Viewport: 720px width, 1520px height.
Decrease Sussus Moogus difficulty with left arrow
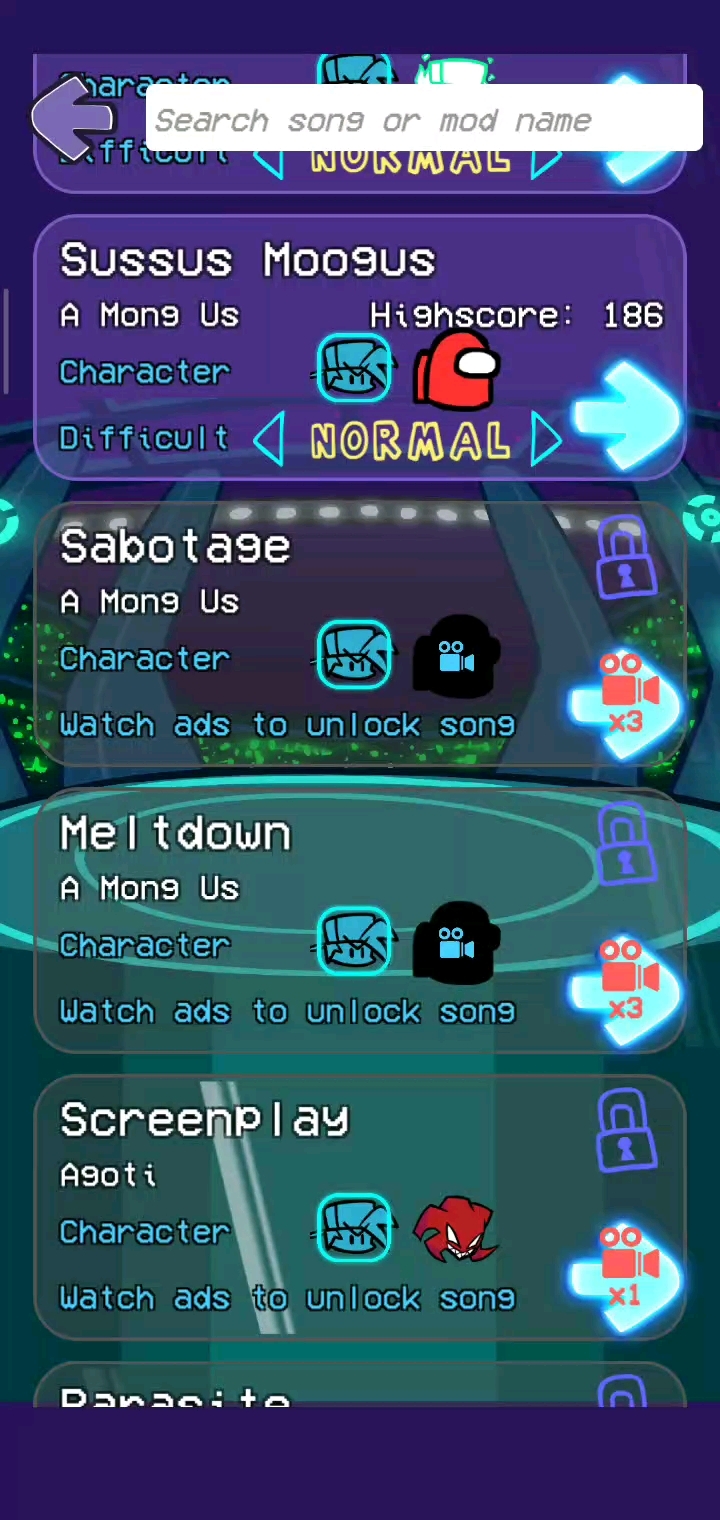268,441
